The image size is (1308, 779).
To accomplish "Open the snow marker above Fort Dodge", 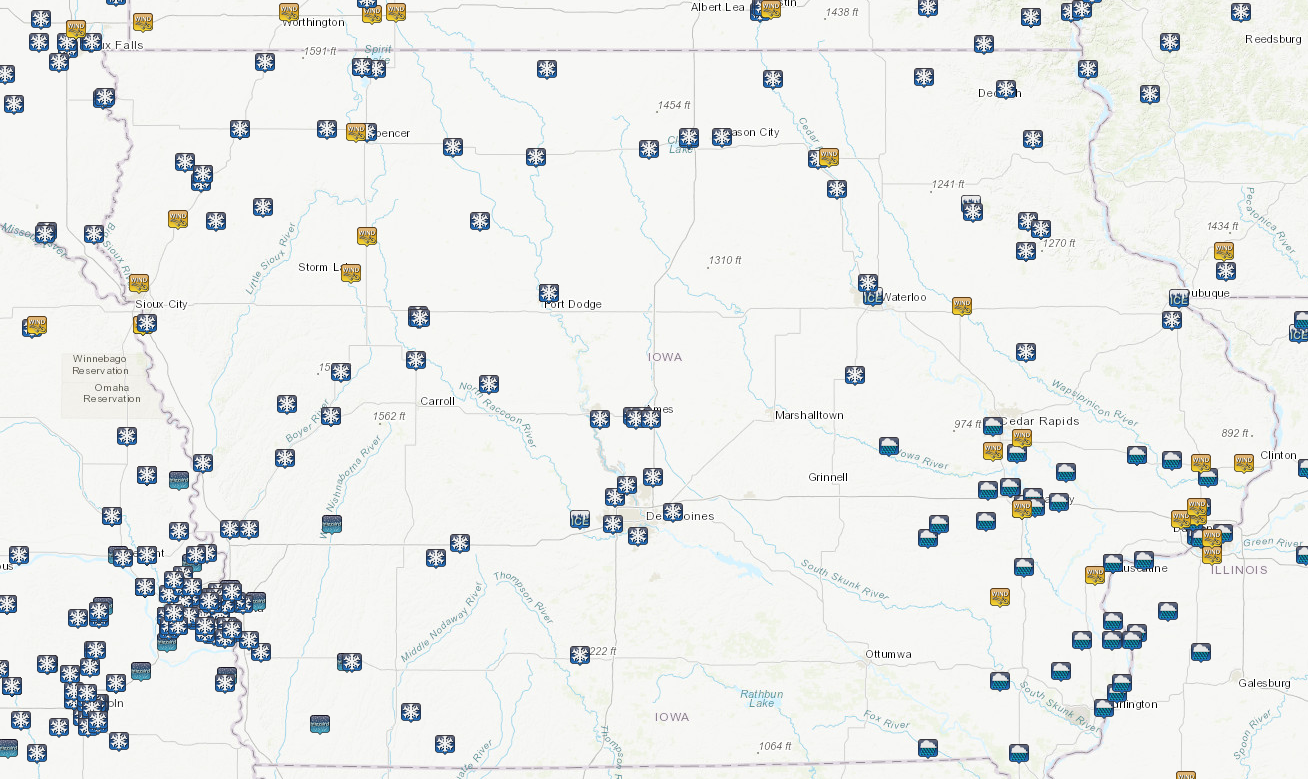I will (548, 292).
